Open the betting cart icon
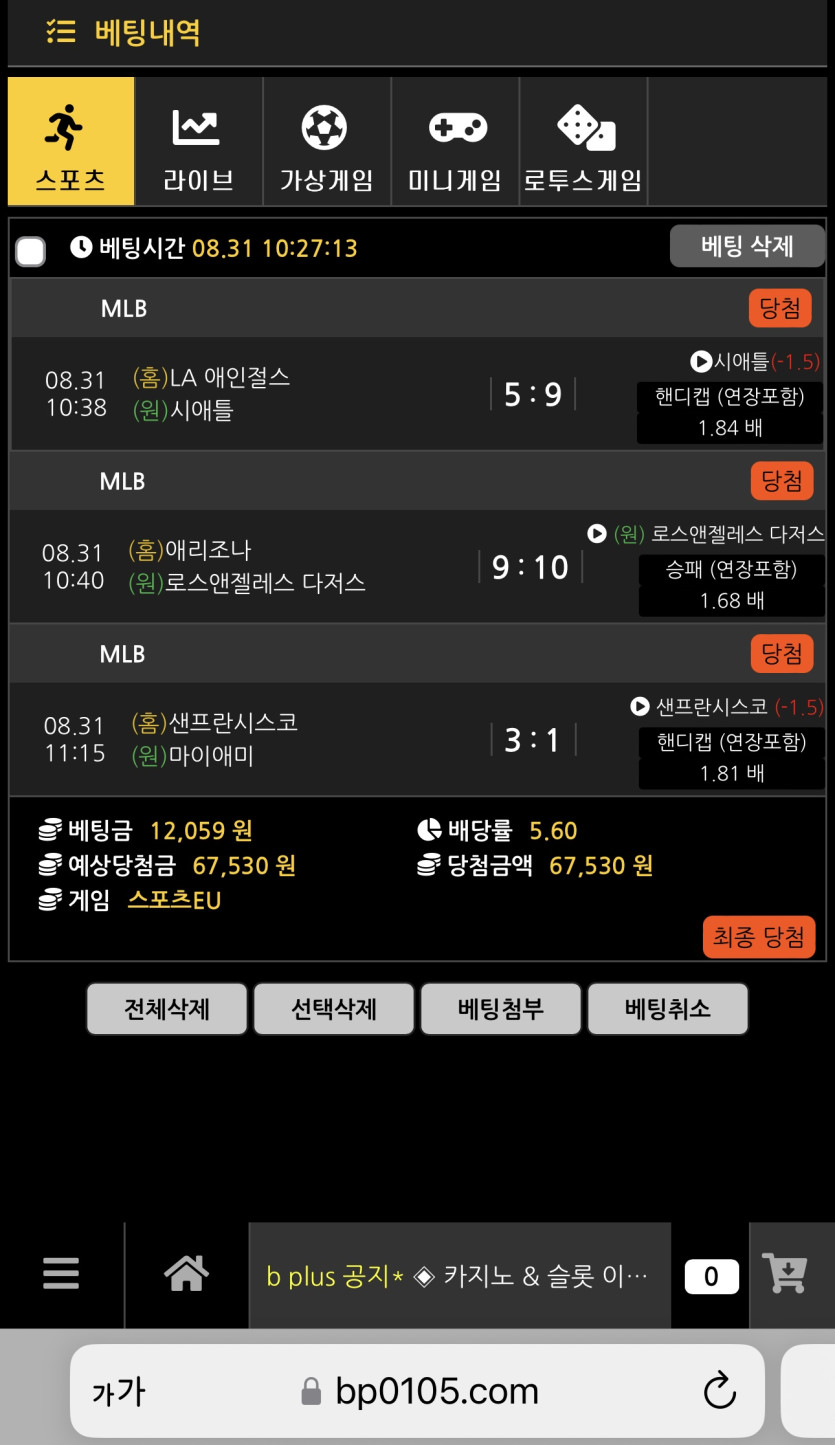 click(785, 1274)
